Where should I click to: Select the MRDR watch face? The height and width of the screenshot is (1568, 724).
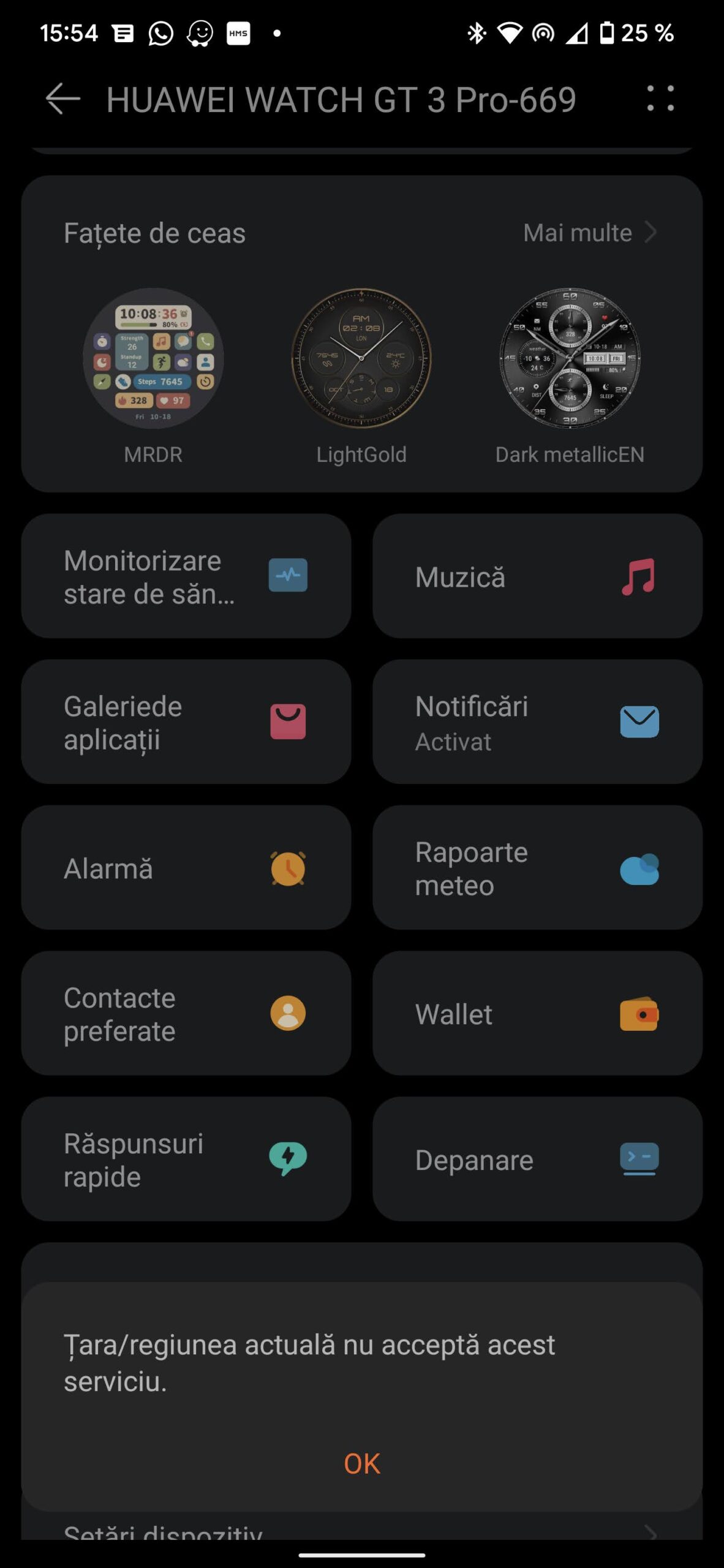click(153, 359)
